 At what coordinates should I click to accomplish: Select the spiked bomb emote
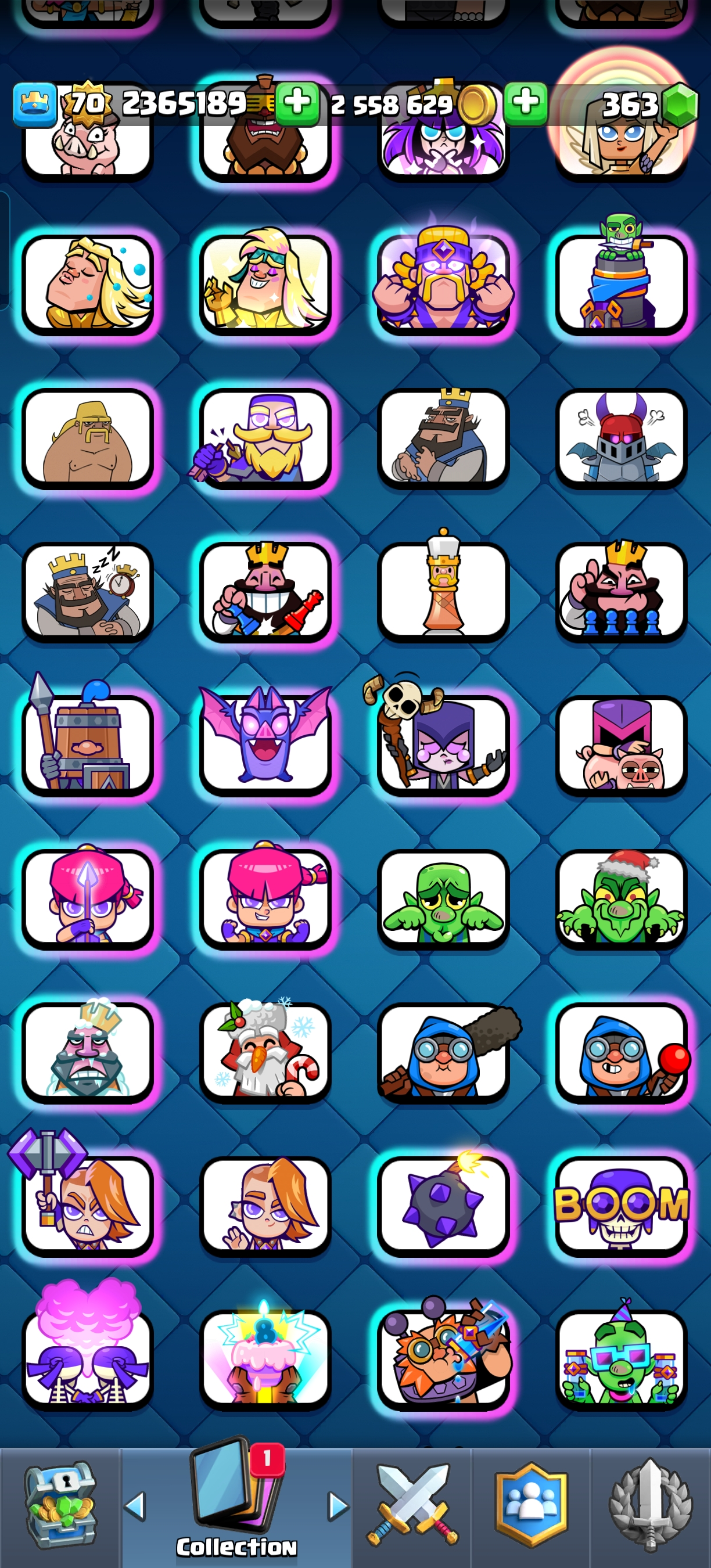point(443,1204)
